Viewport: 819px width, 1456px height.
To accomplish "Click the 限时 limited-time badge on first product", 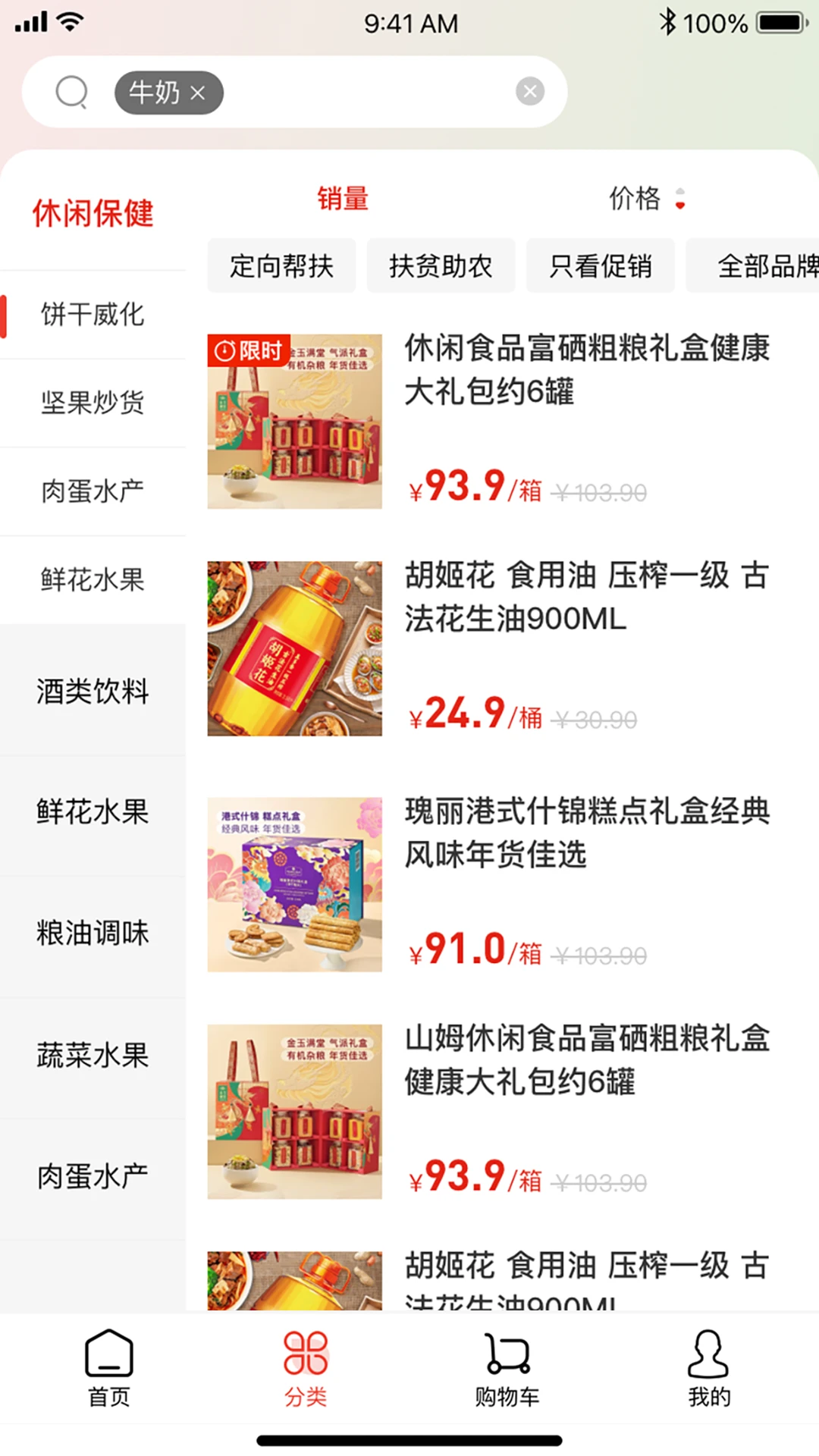I will point(247,350).
